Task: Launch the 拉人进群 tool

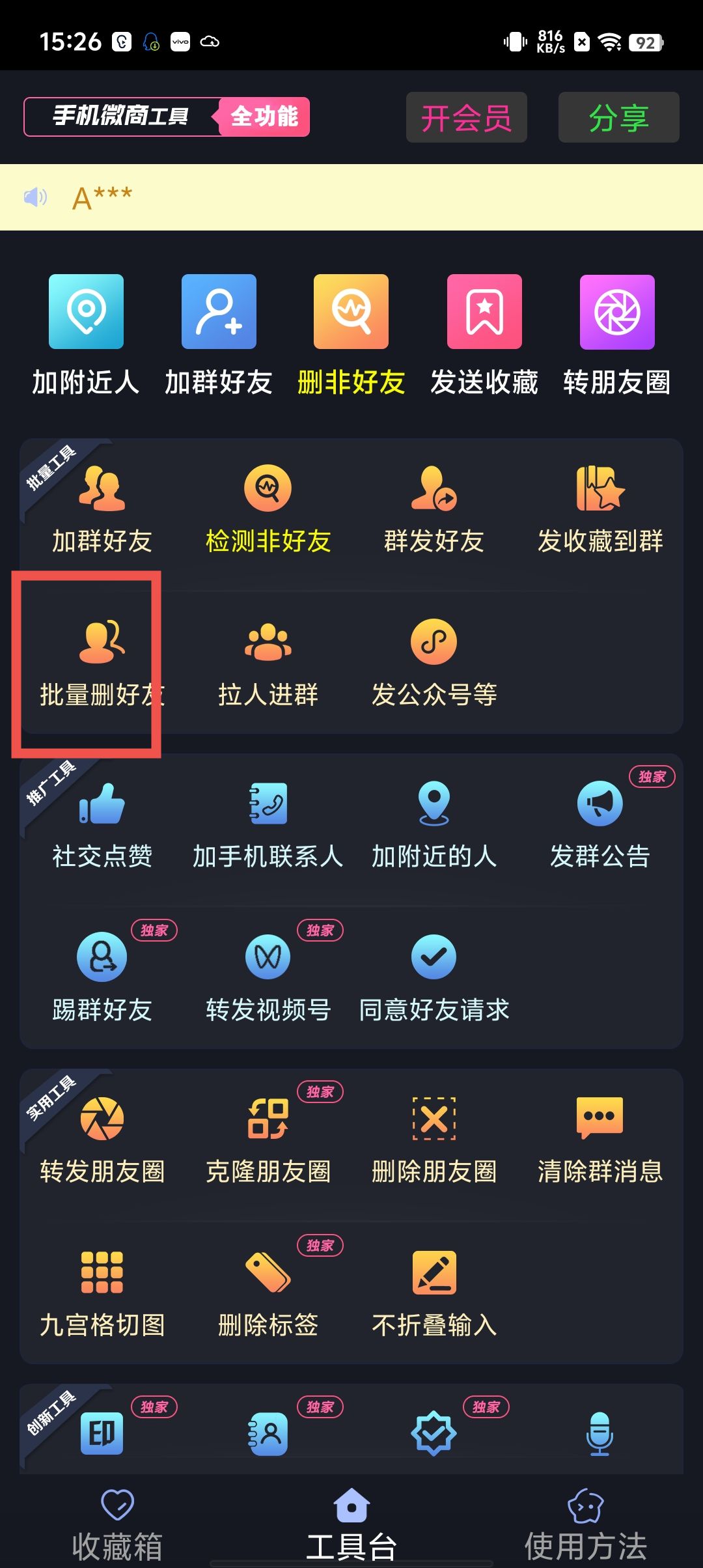Action: pos(268,664)
